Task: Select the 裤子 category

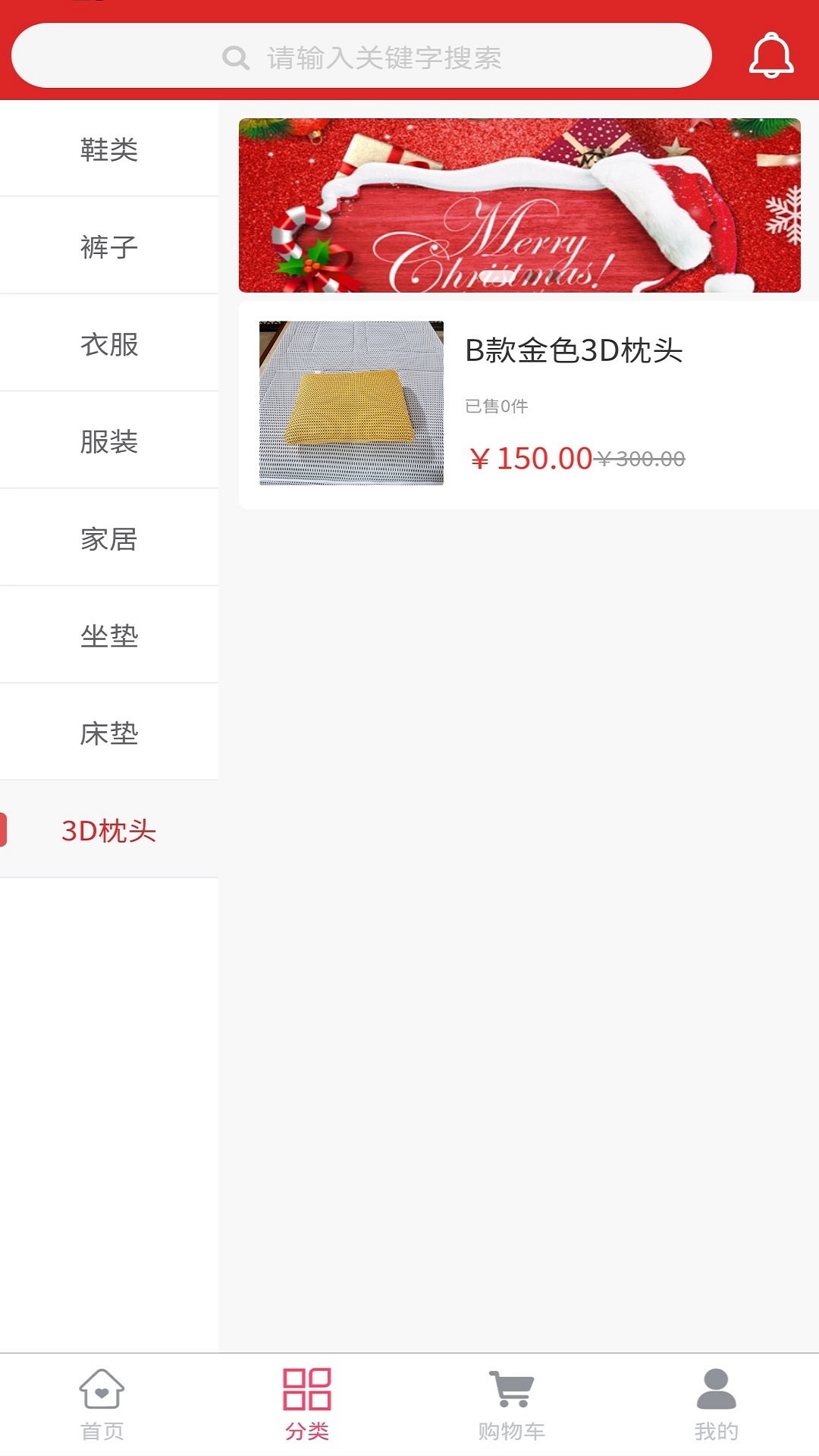Action: [109, 246]
